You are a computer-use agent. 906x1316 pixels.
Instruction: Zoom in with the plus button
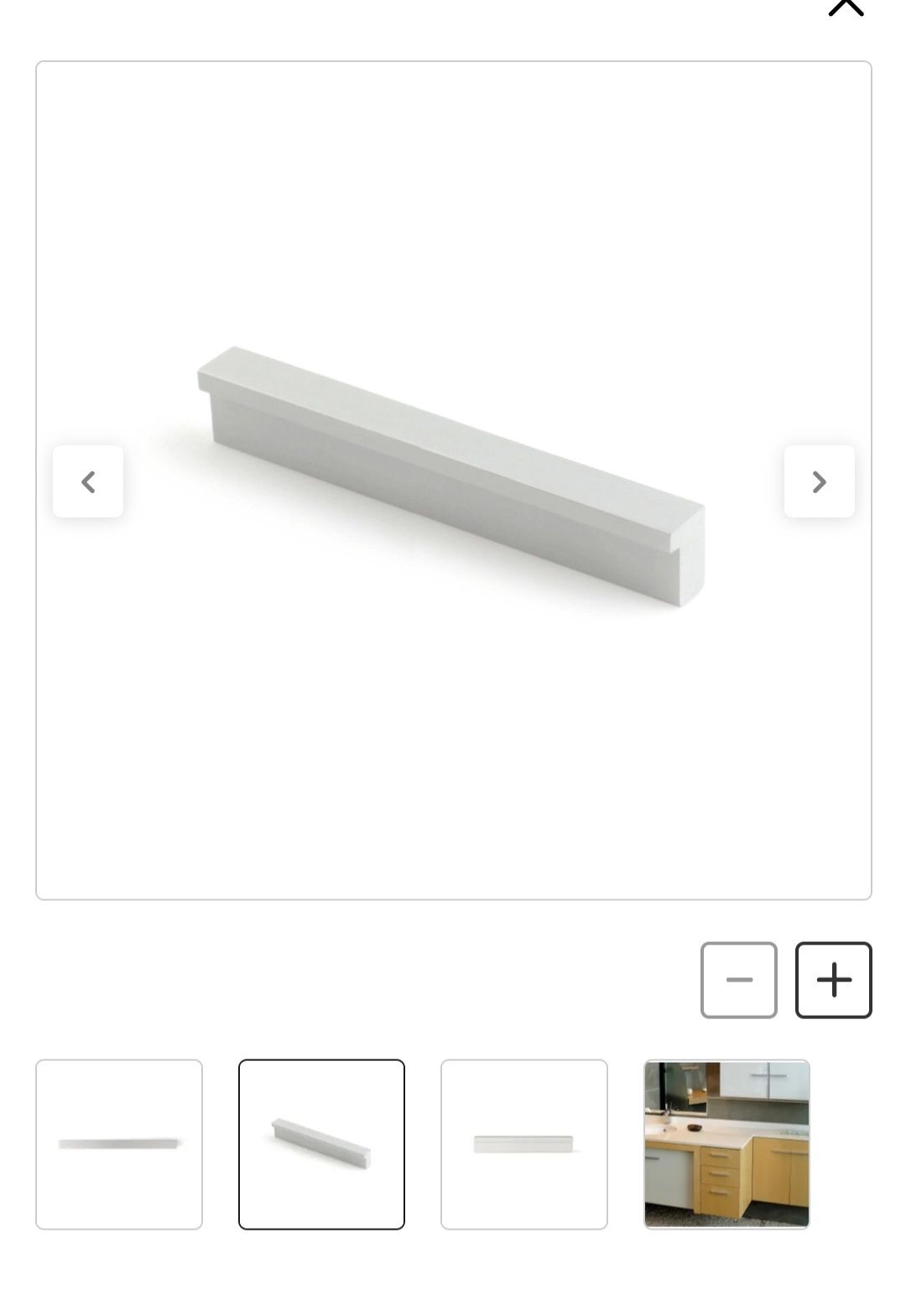[x=833, y=980]
